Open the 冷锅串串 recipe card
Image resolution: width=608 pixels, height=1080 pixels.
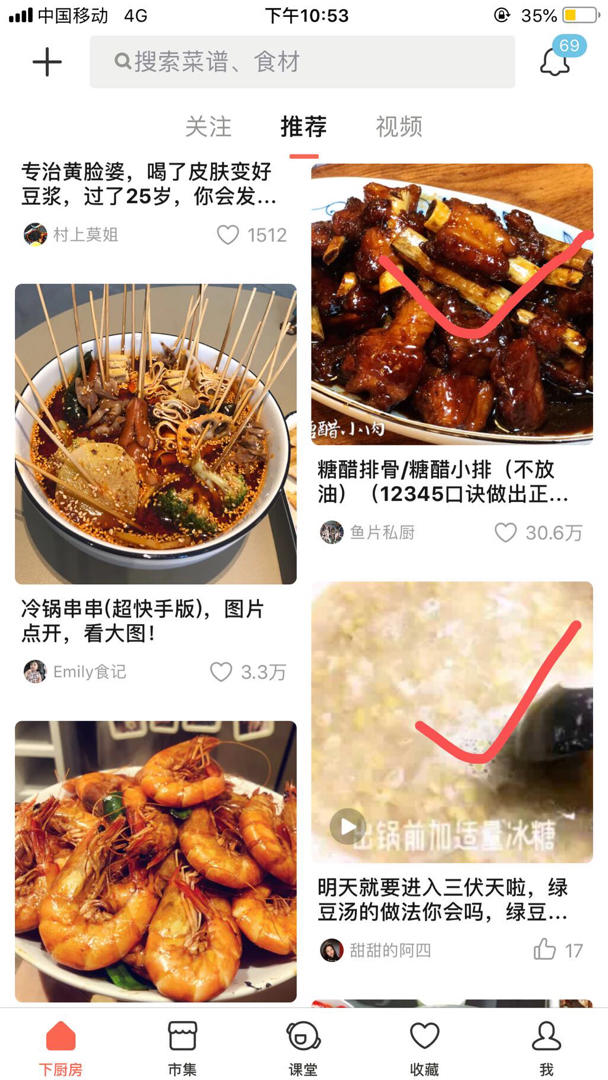(156, 434)
